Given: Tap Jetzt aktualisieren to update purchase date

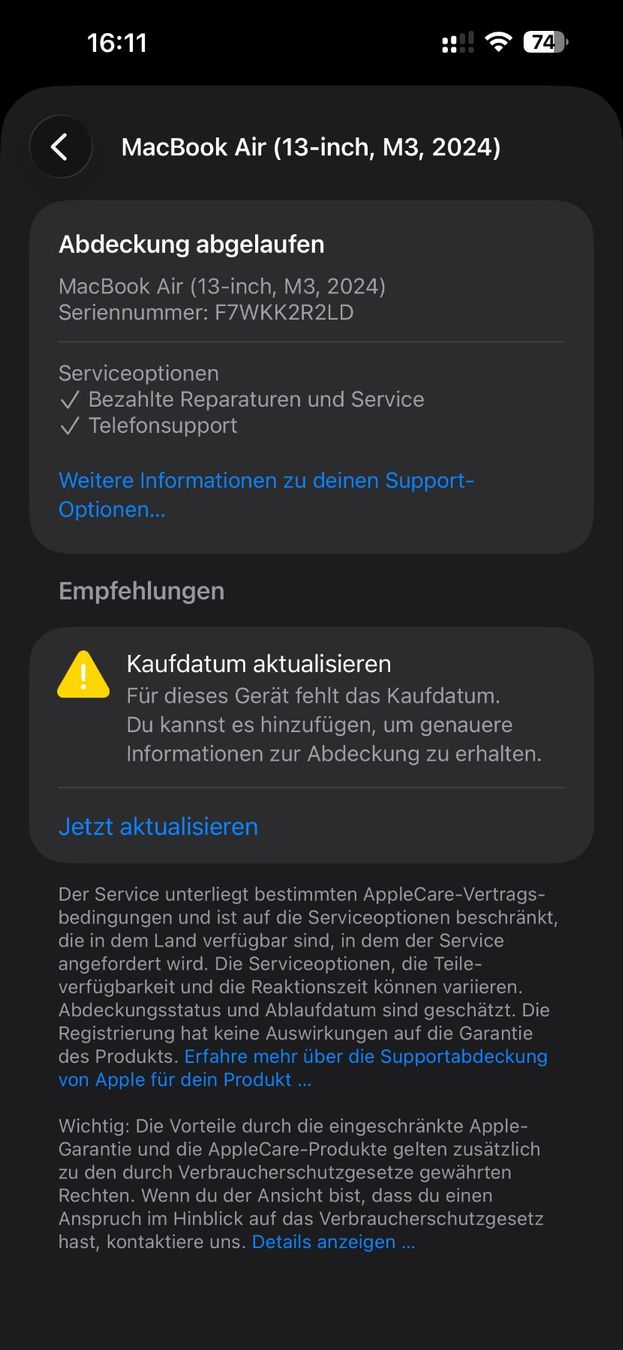Looking at the screenshot, I should pos(158,826).
